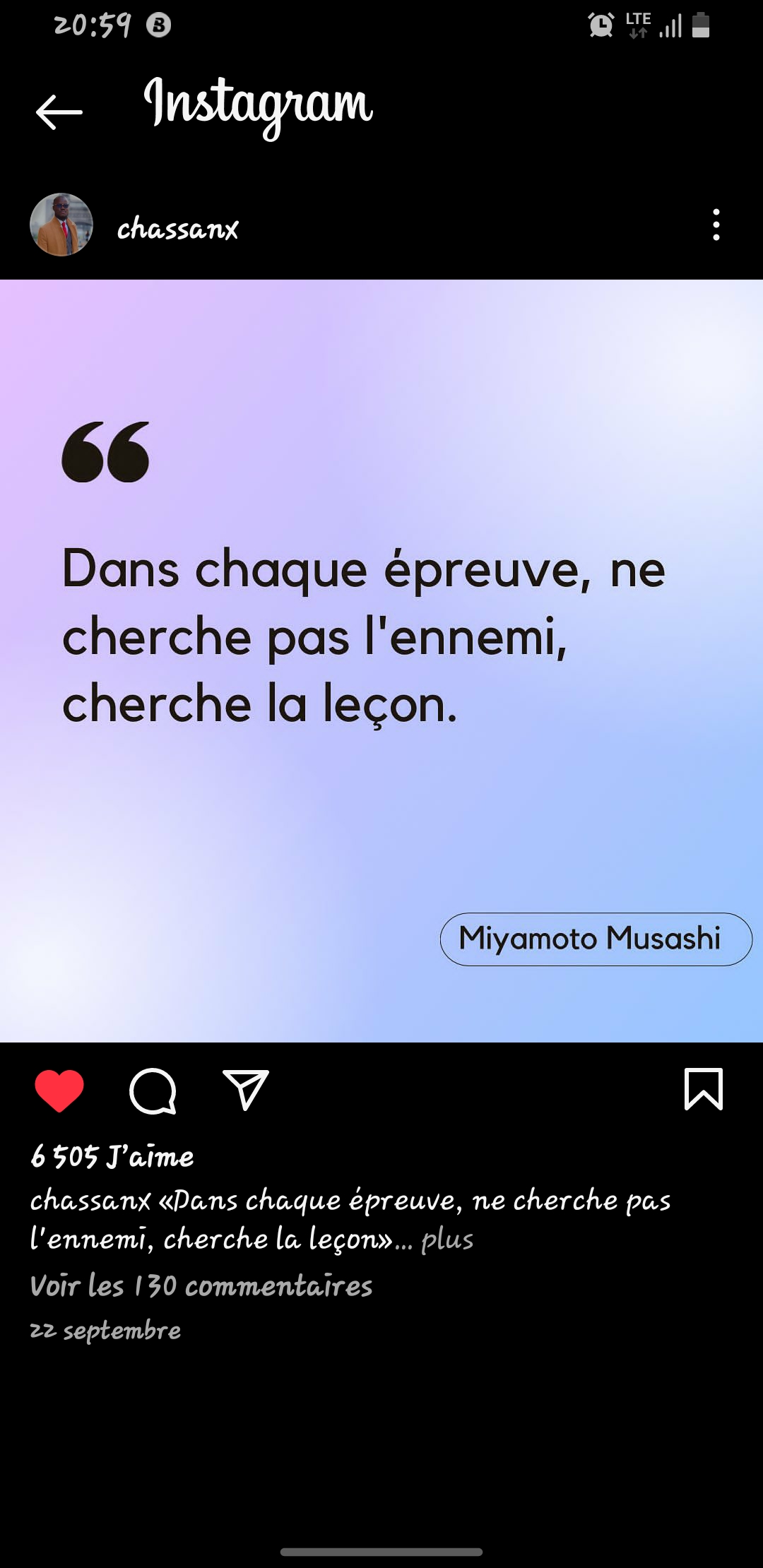Unlike the post with the red heart
Screen dimensions: 763x1568
[59, 1090]
